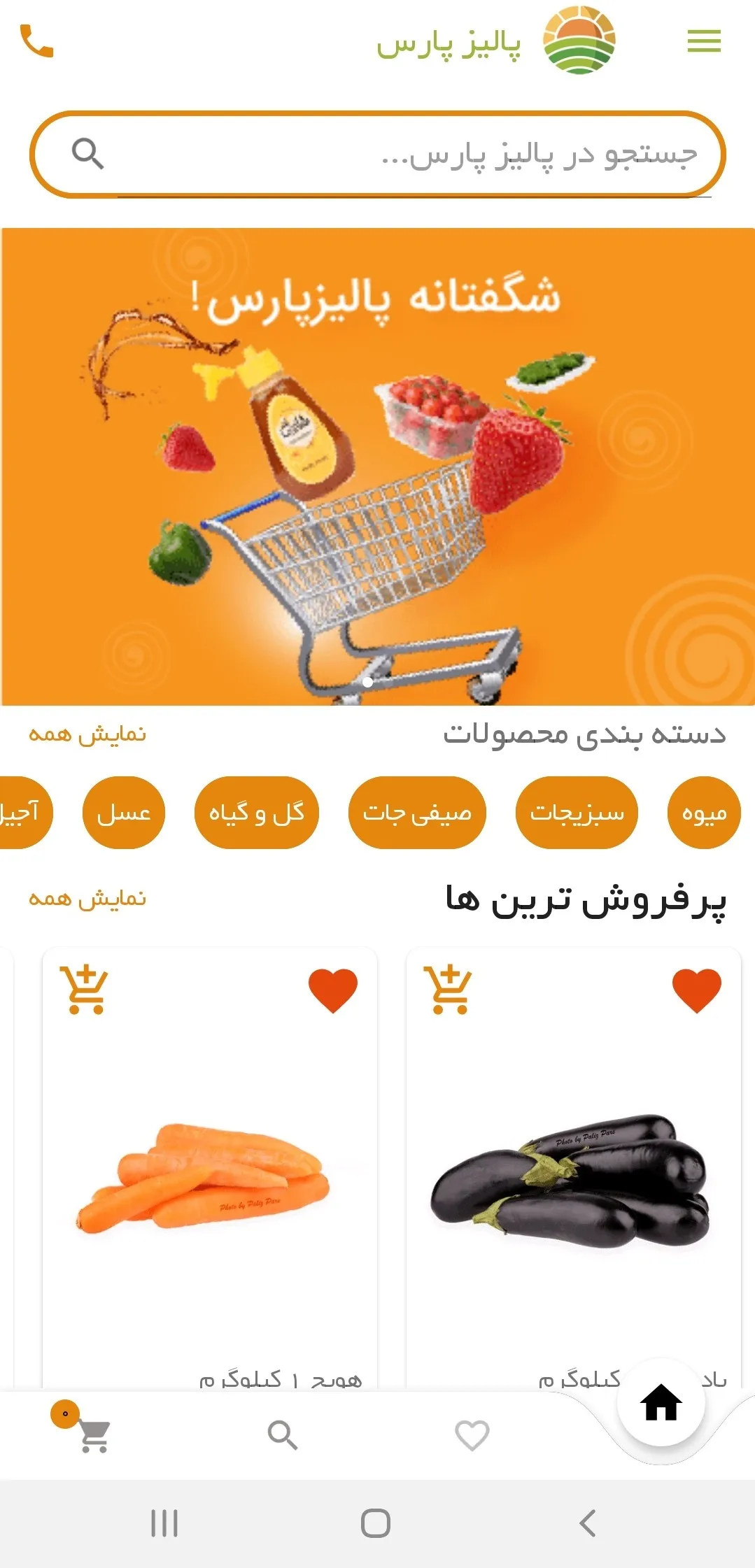
Task: Select the گل و گیاه category chip
Action: coord(256,813)
